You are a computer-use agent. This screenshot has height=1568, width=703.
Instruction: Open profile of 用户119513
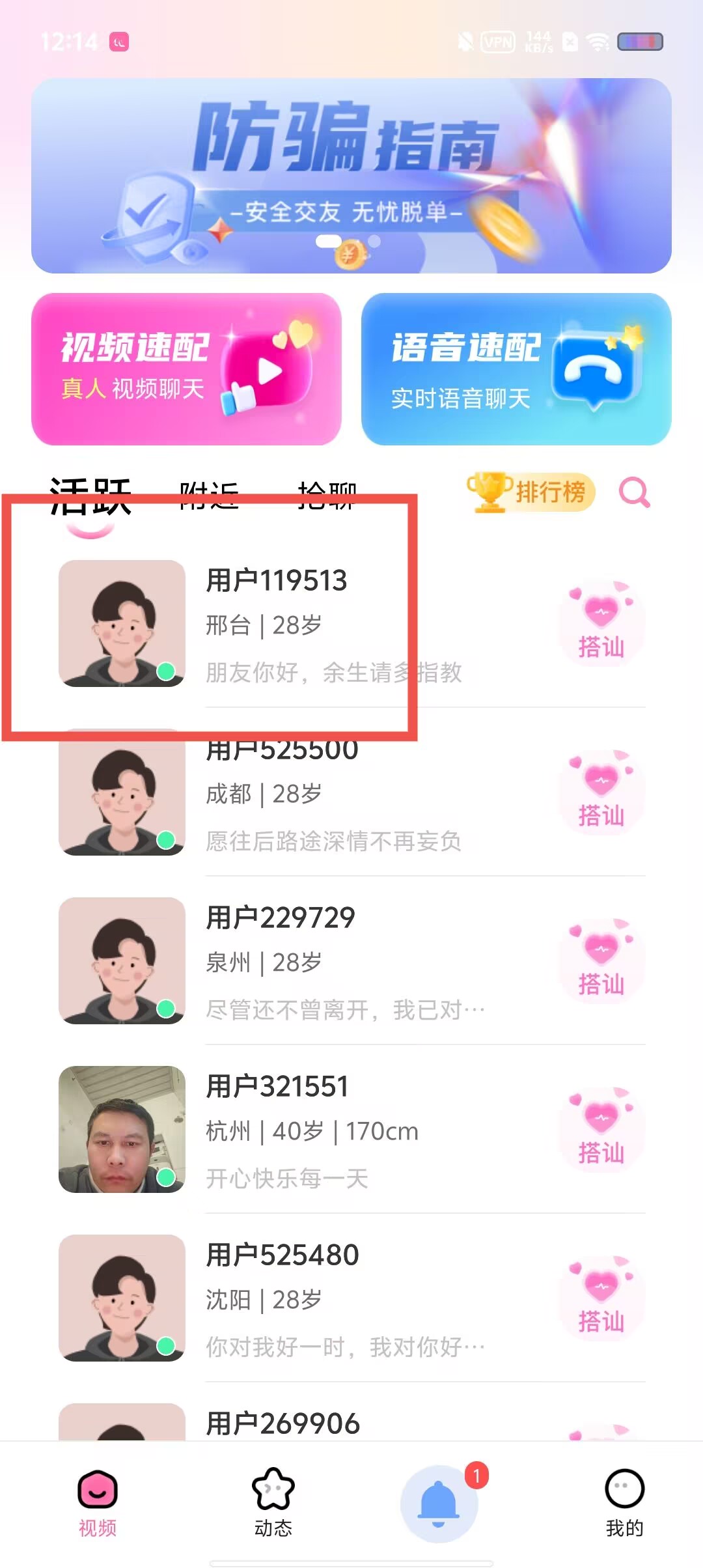(x=122, y=623)
